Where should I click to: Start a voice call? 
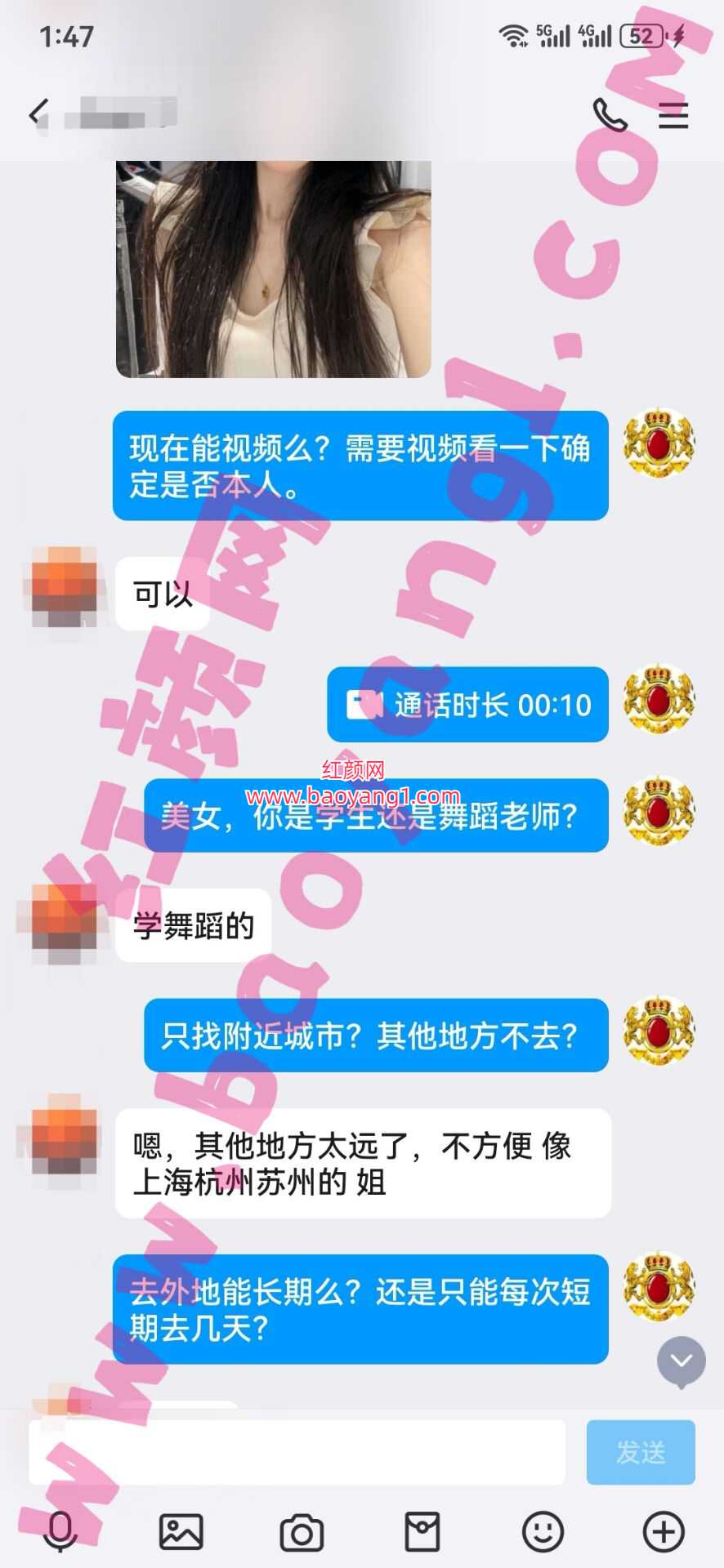(x=609, y=114)
